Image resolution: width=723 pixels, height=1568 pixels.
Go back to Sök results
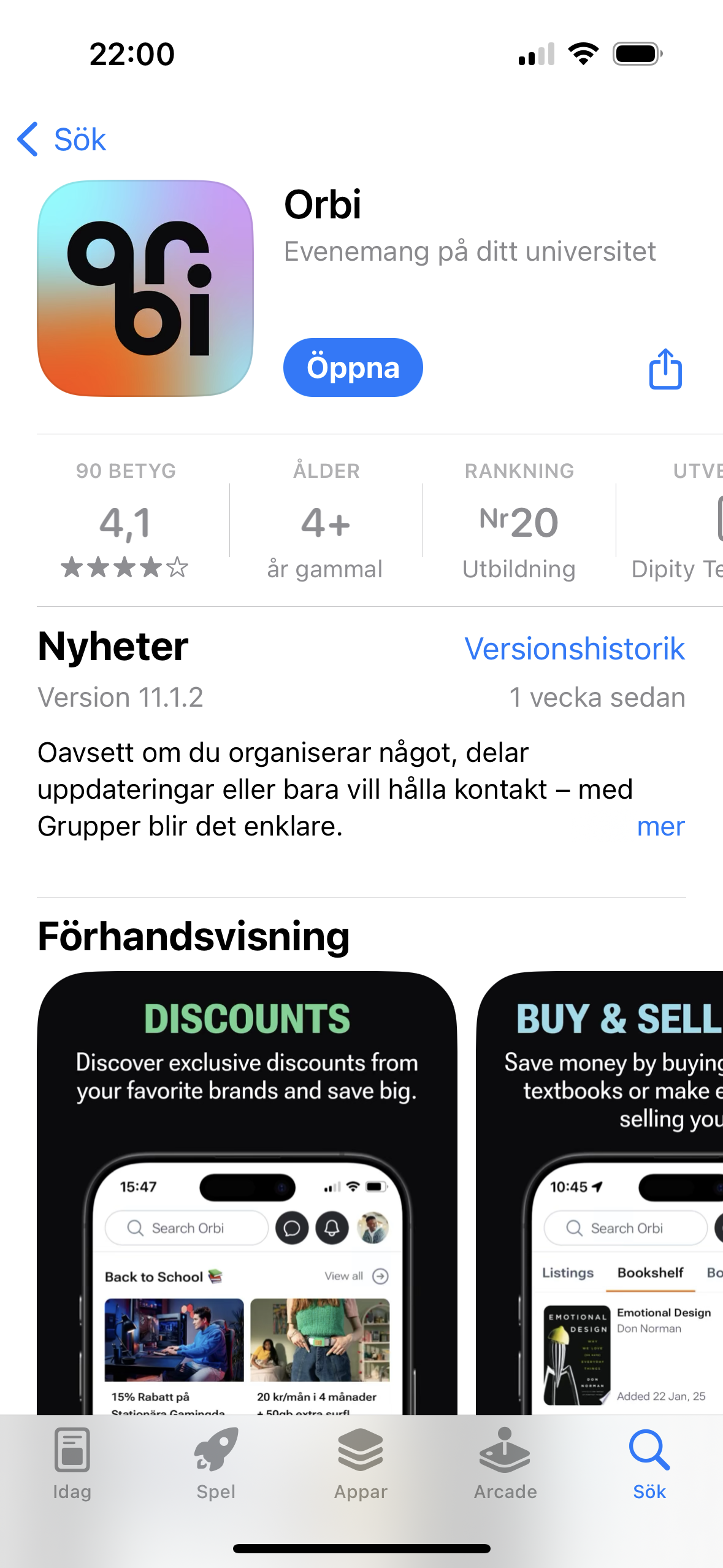pos(61,139)
